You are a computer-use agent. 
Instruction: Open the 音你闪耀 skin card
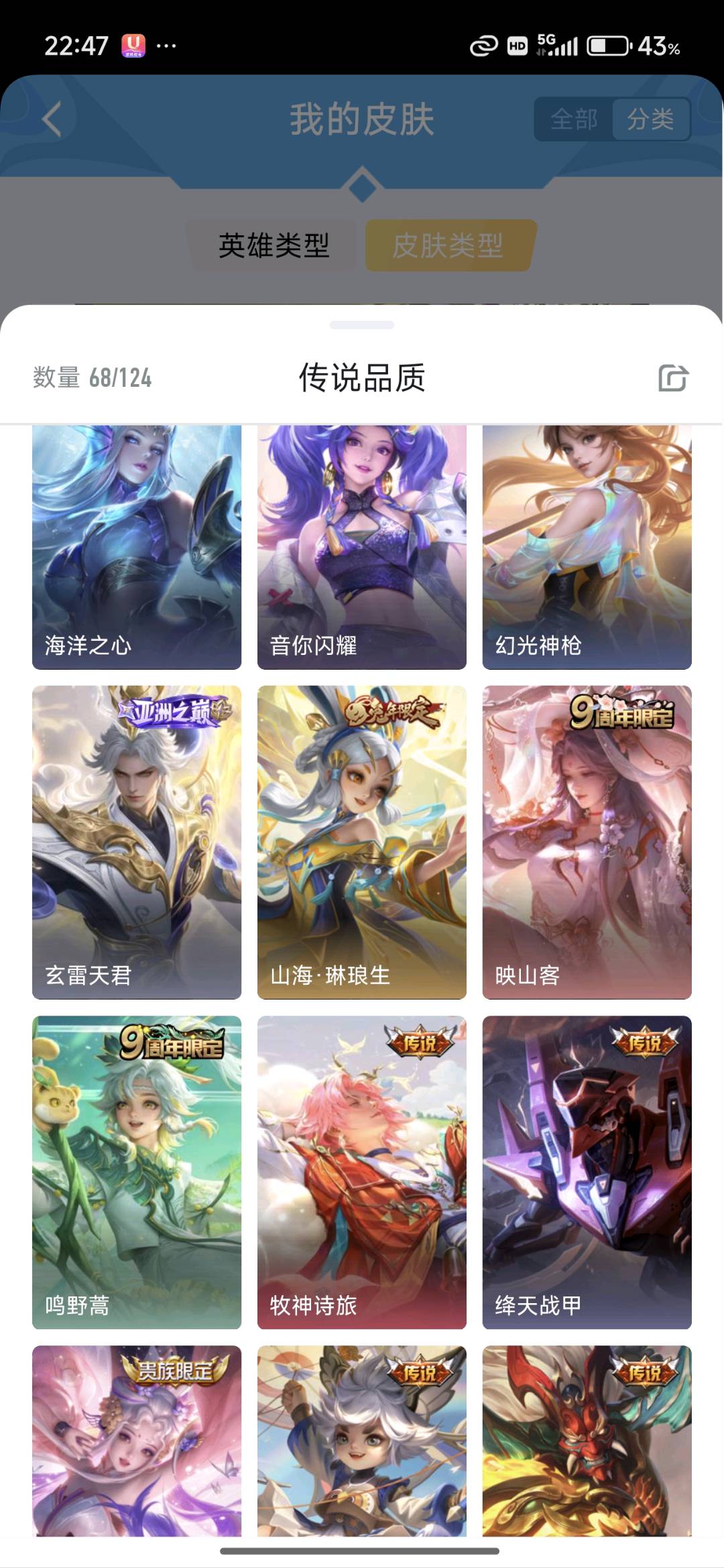click(x=362, y=547)
